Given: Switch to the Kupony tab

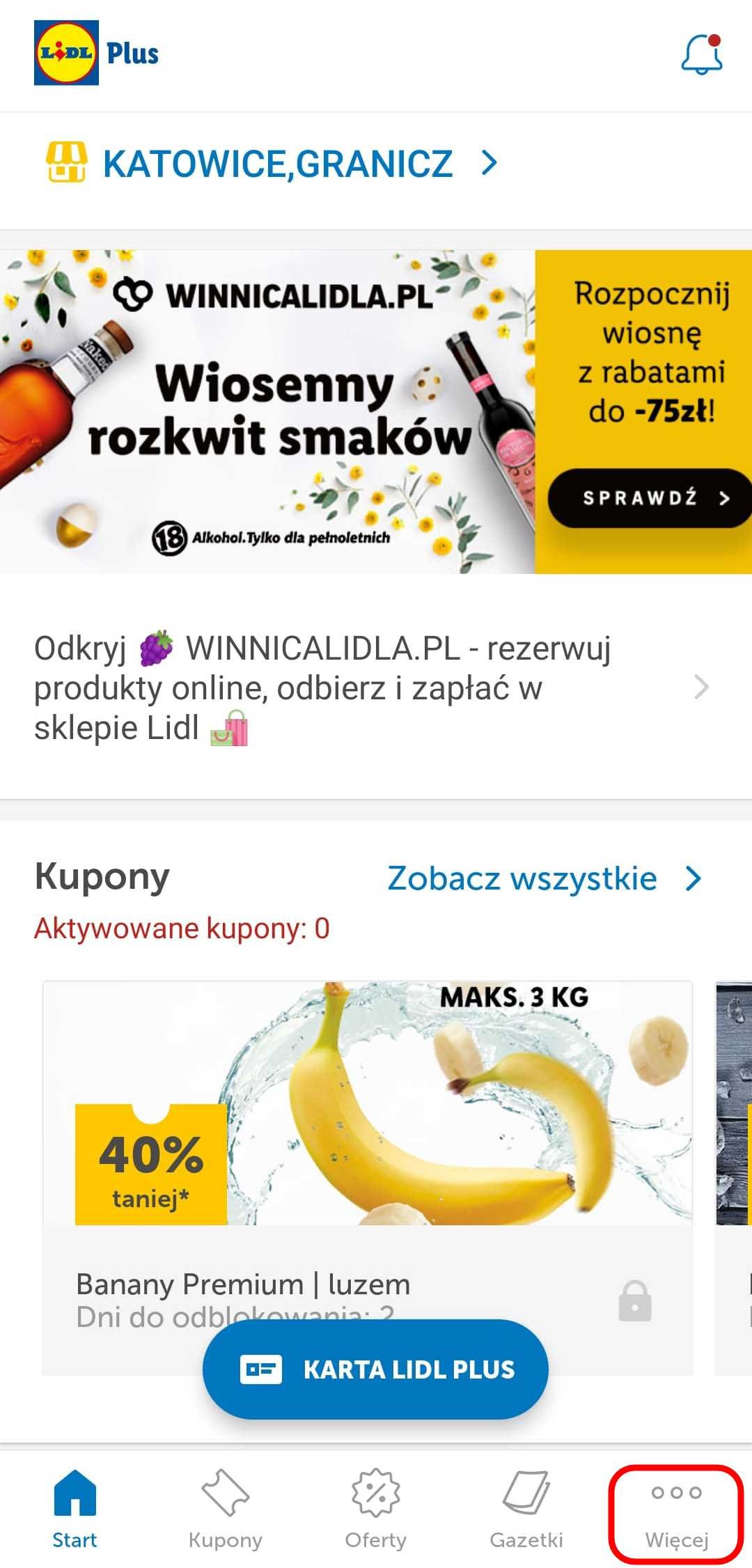Looking at the screenshot, I should coord(226,1509).
